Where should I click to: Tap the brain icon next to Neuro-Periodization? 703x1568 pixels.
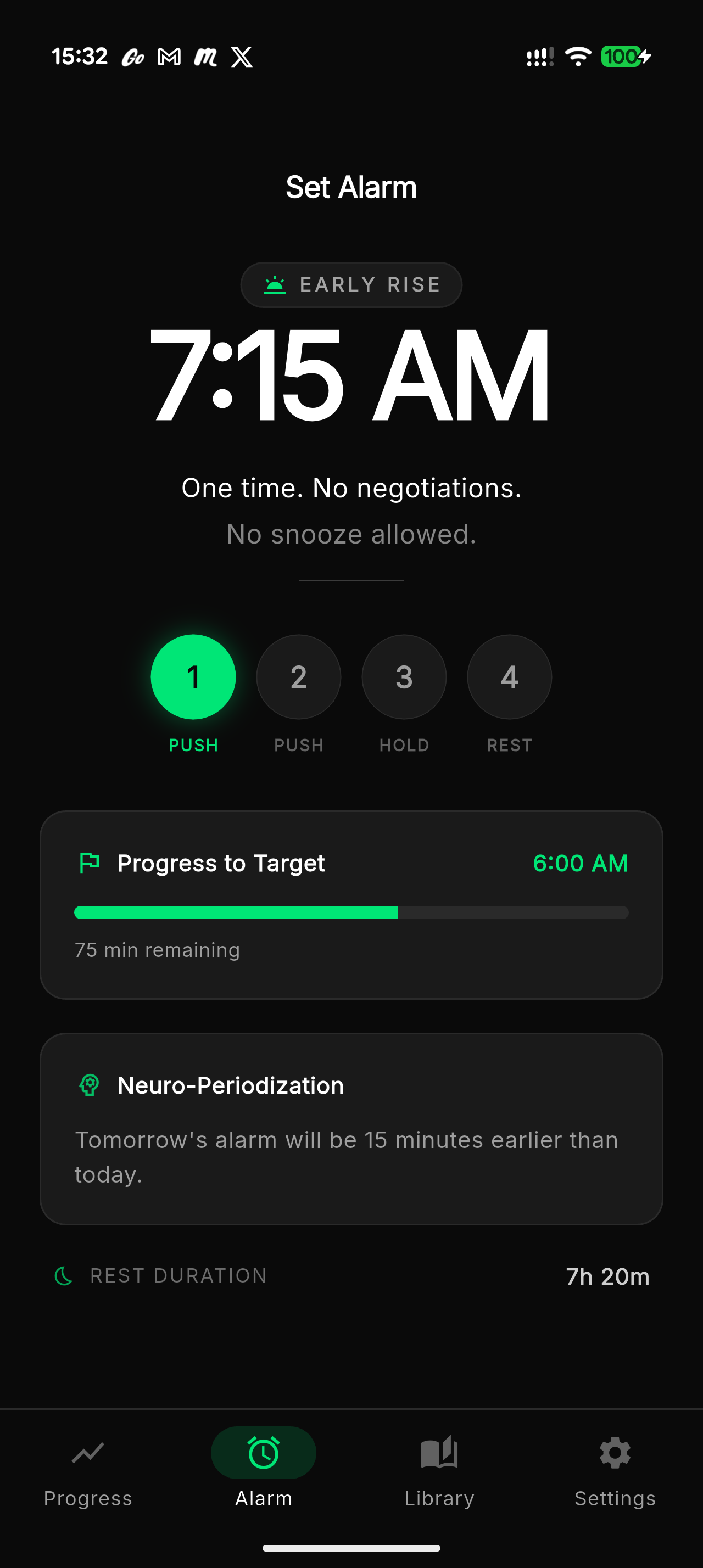(89, 1085)
